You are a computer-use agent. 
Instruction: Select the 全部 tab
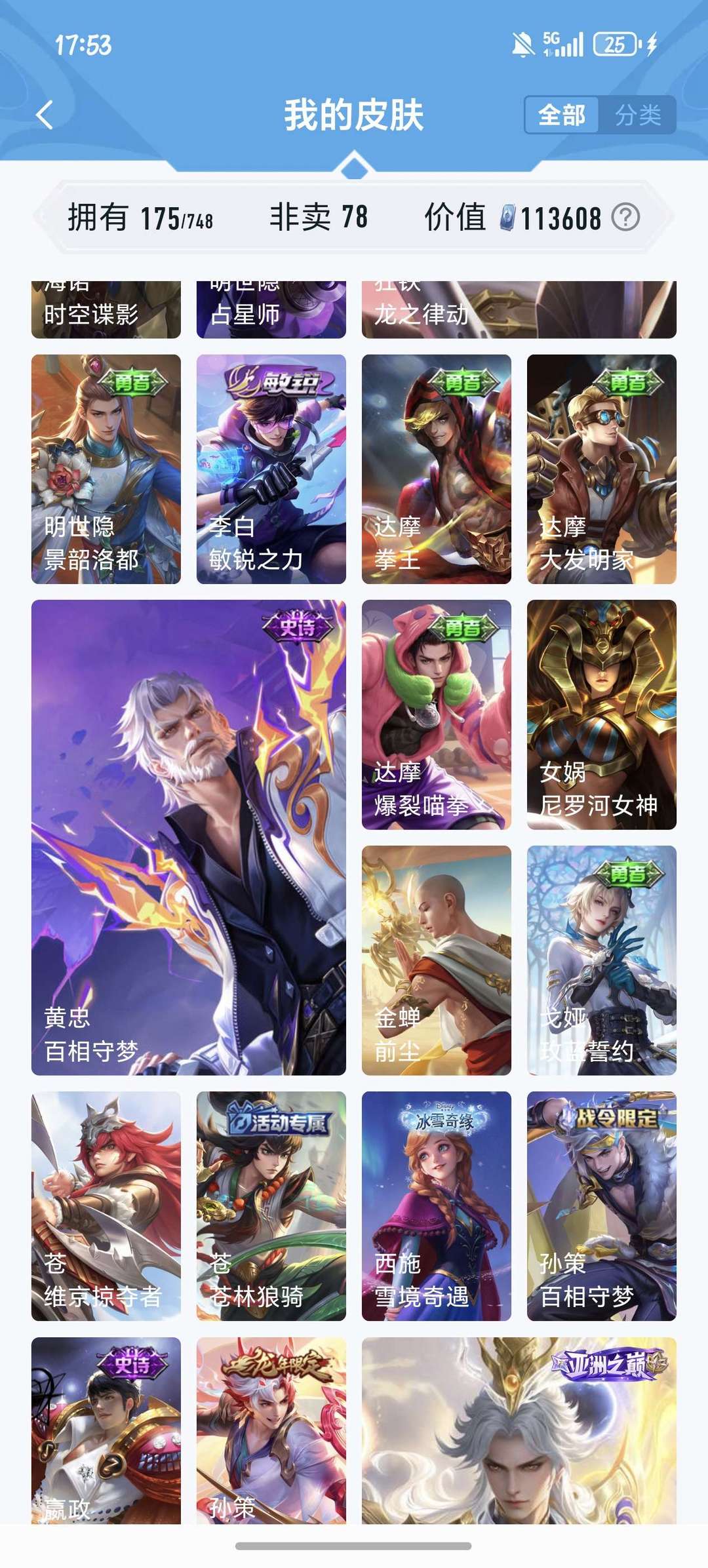(x=562, y=115)
